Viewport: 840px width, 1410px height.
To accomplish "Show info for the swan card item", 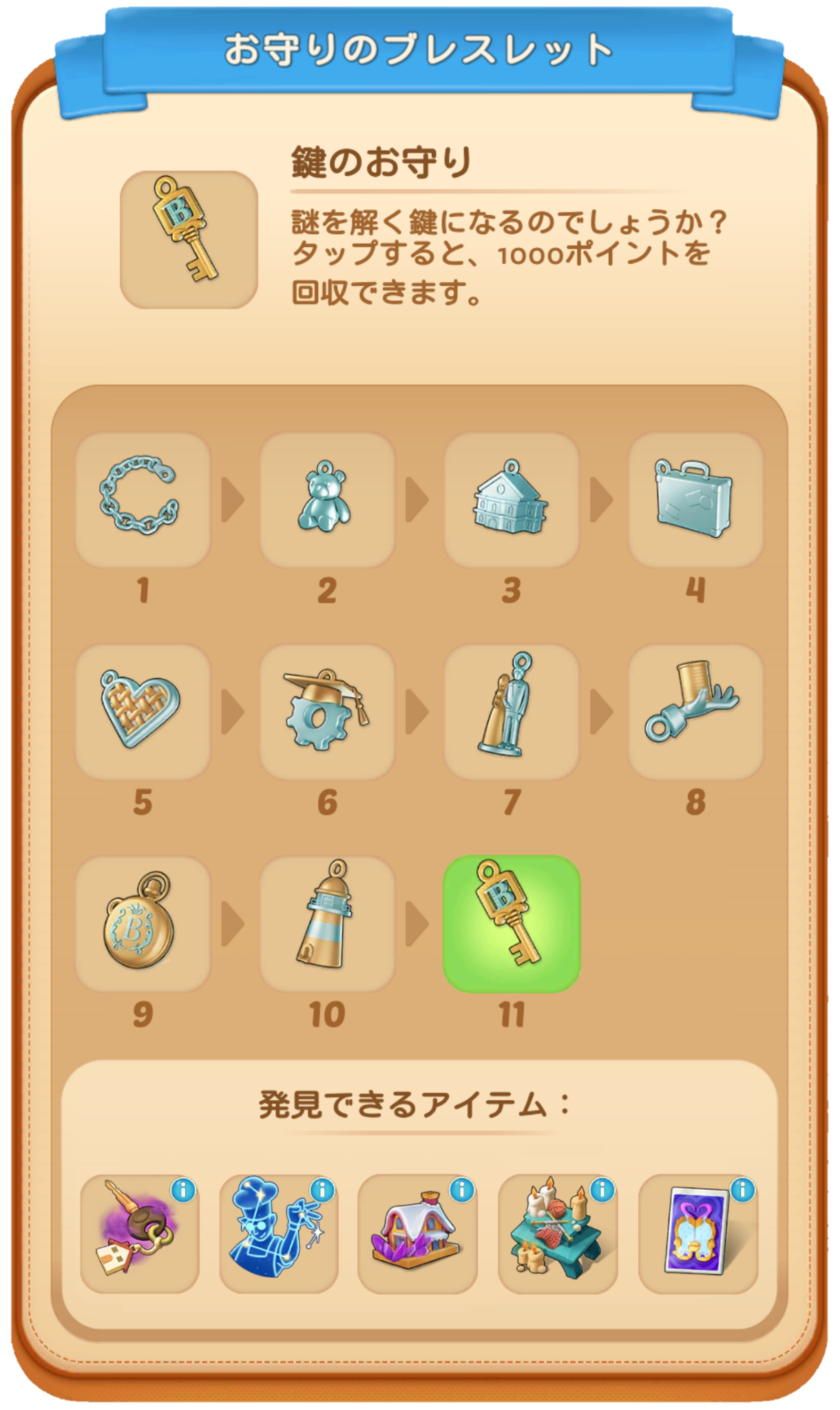I will 742,1190.
